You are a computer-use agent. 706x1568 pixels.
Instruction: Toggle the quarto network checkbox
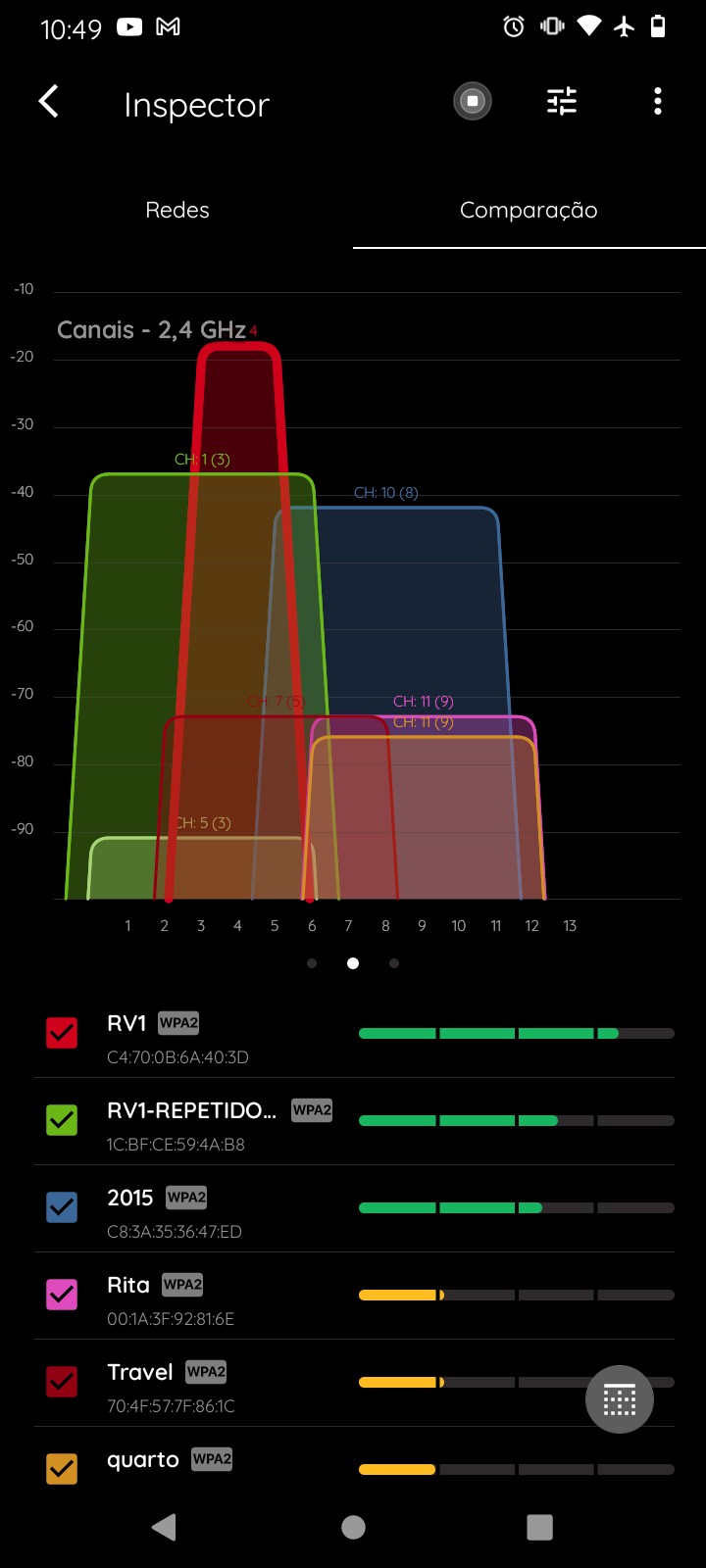tap(62, 1468)
